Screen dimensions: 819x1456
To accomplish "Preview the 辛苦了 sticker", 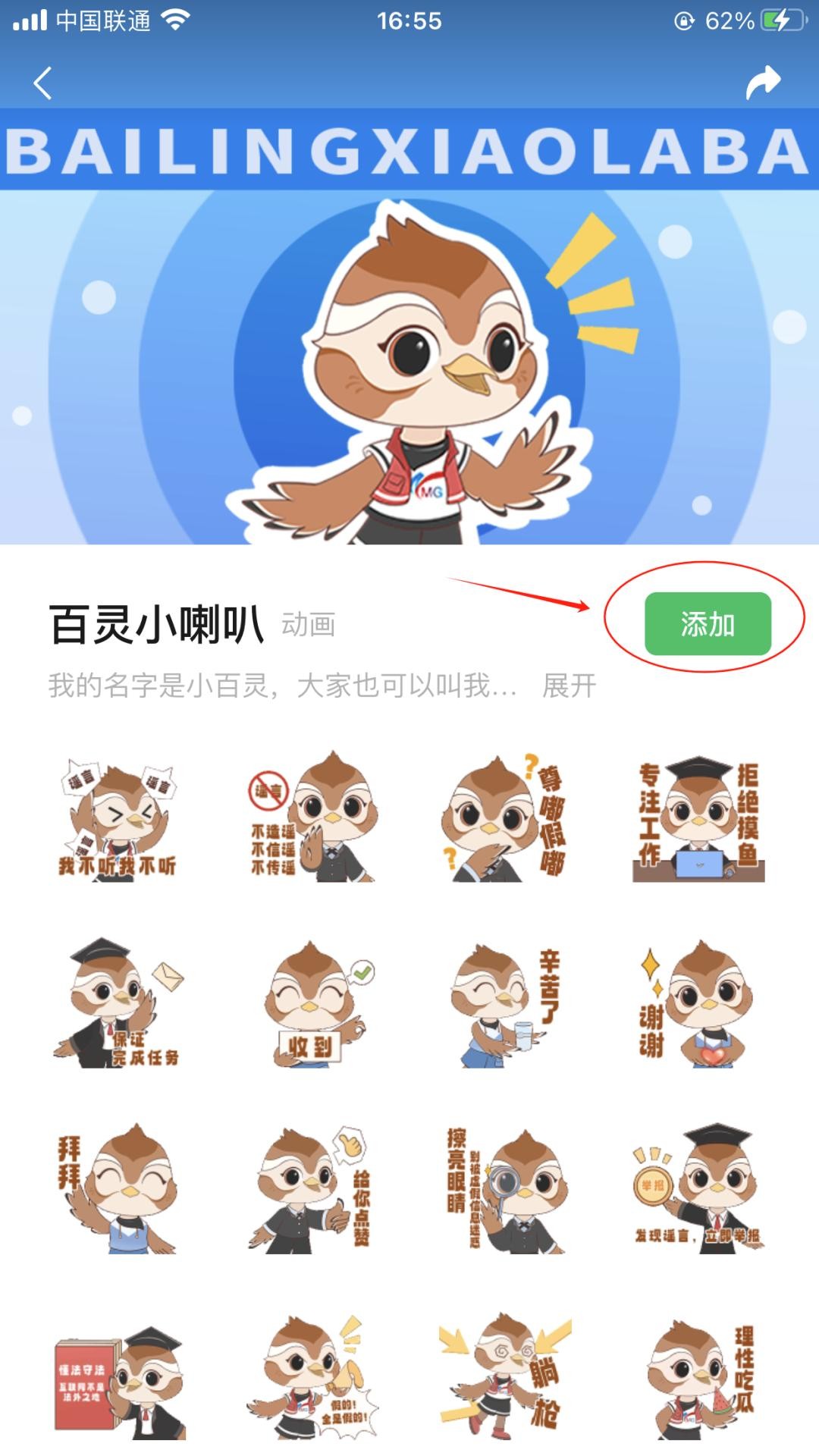I will pos(504,1003).
